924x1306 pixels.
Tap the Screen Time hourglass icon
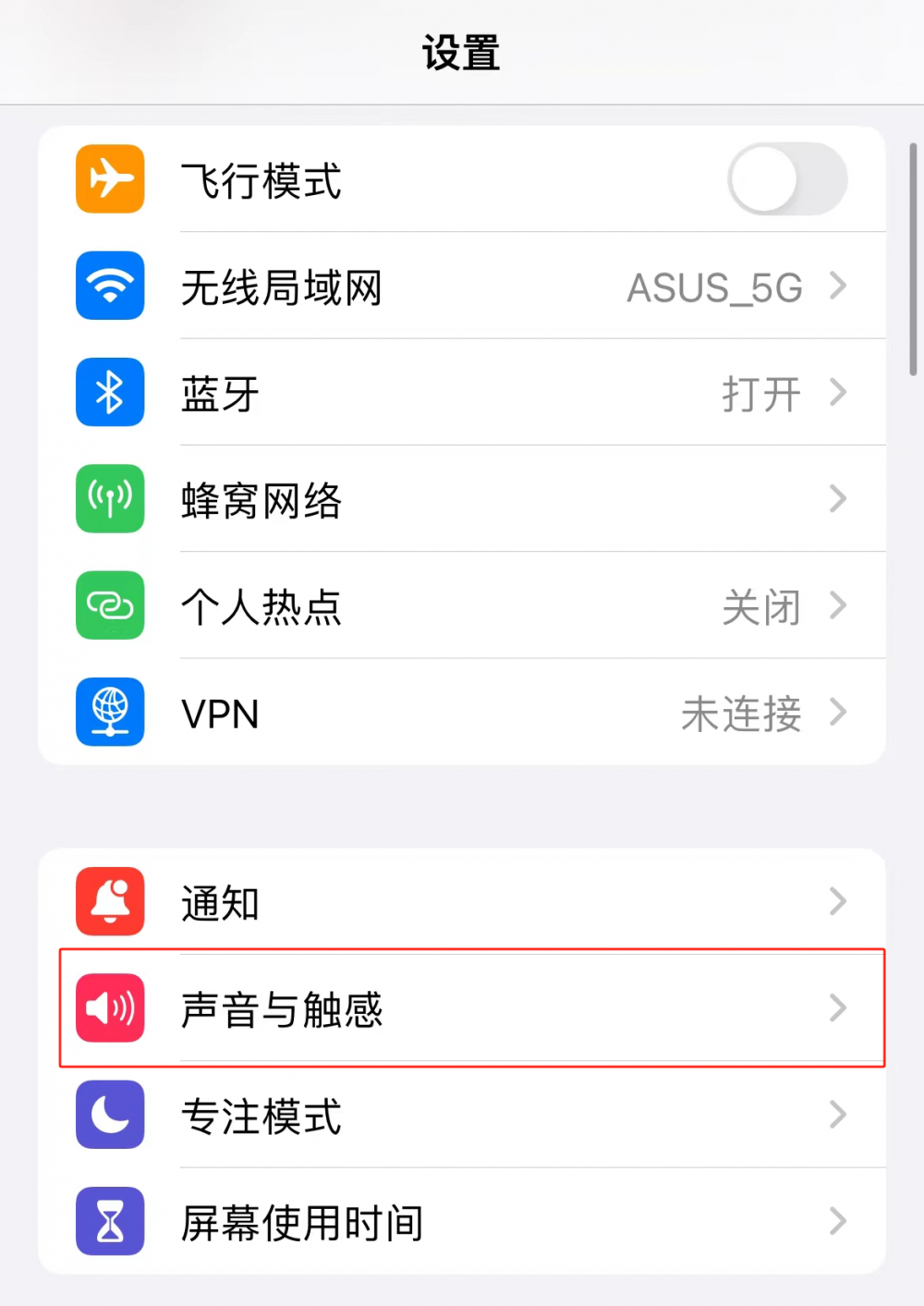pyautogui.click(x=110, y=1222)
